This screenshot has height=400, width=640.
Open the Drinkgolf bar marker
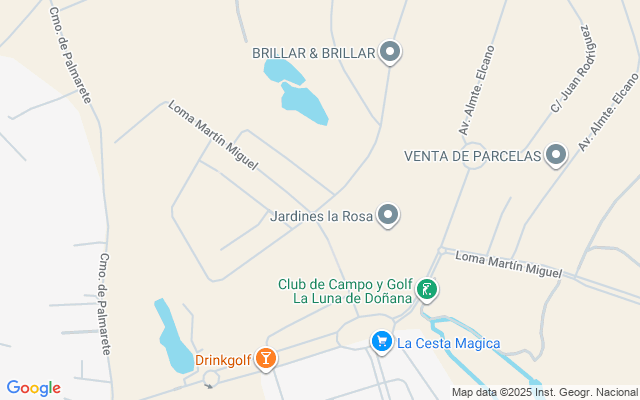tap(266, 357)
